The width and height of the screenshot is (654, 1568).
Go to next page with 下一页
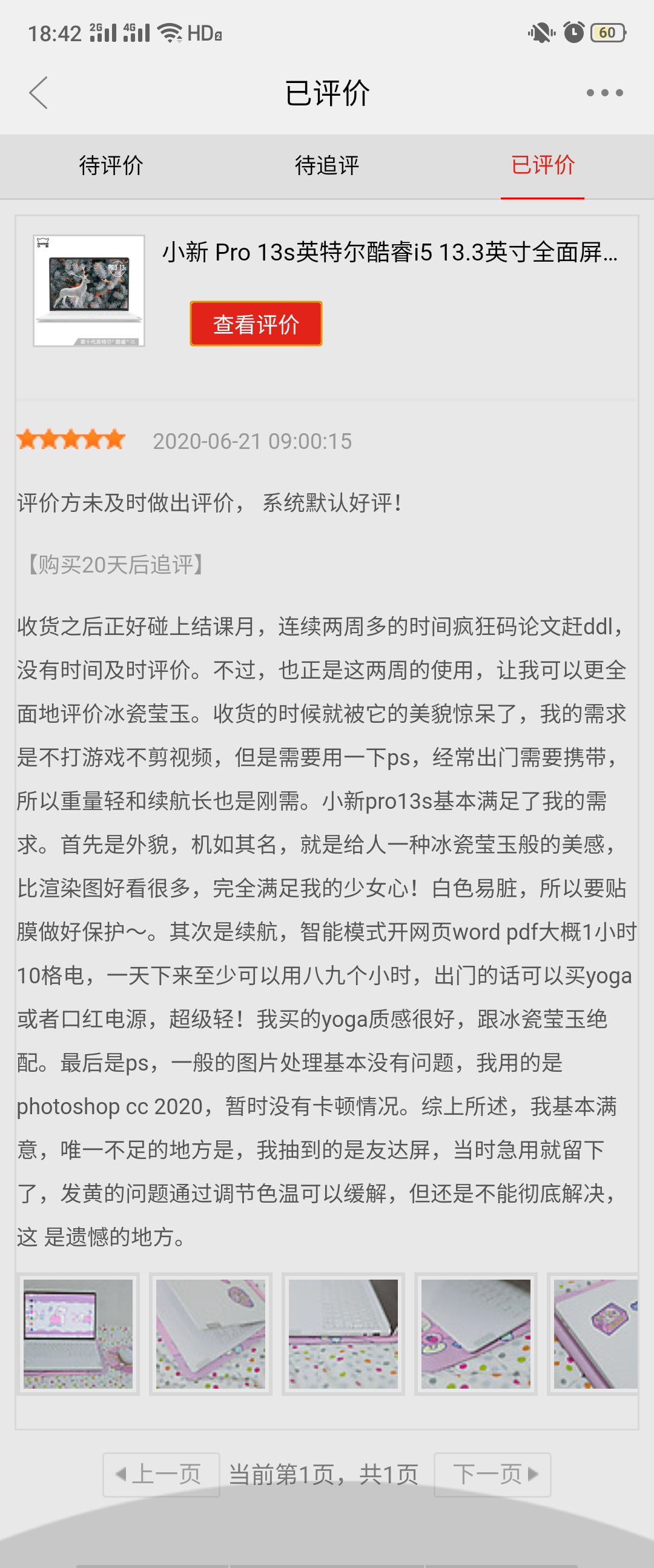point(492,1474)
